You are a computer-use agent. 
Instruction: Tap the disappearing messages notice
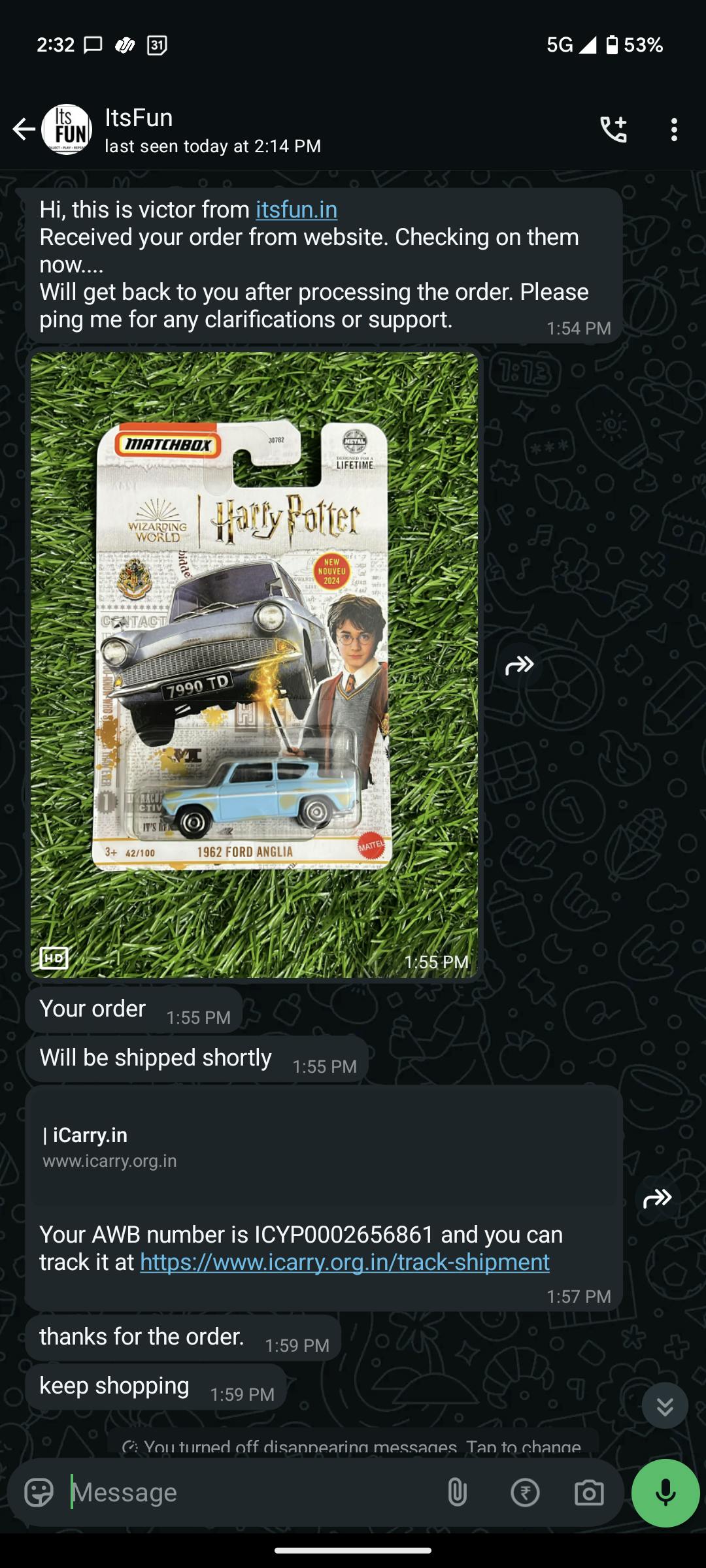tap(353, 1446)
